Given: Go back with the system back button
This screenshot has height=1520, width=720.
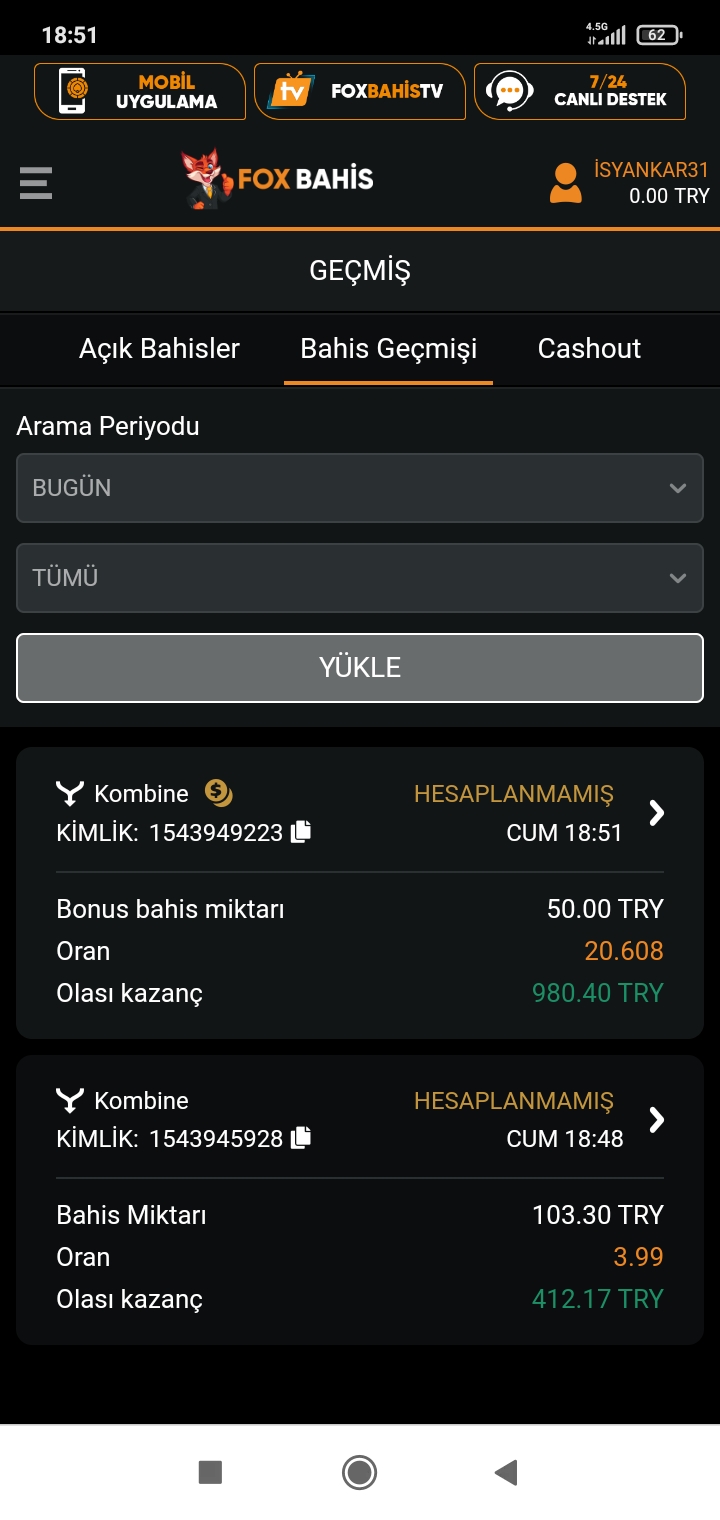Looking at the screenshot, I should click(506, 1472).
